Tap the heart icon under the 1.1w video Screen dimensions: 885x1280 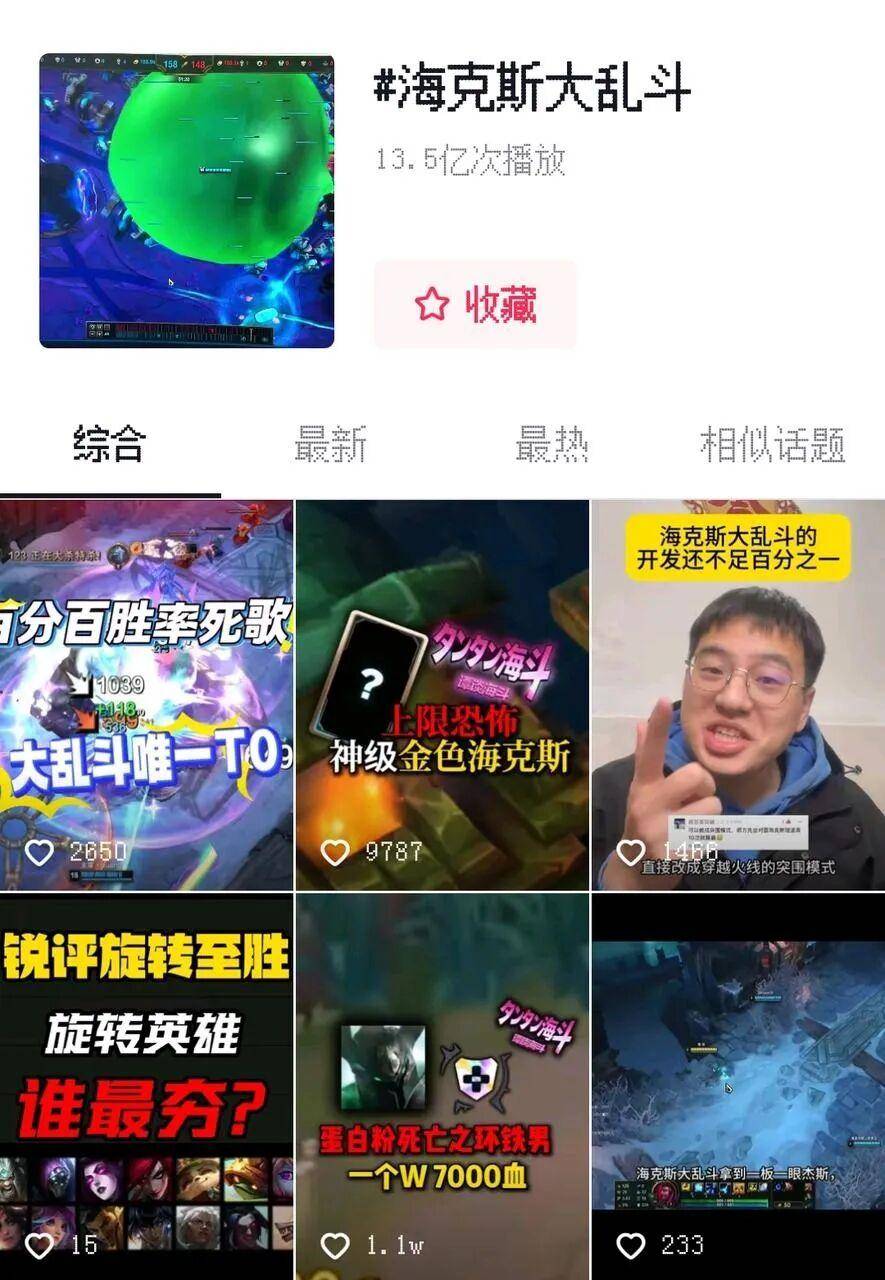pyautogui.click(x=334, y=1245)
